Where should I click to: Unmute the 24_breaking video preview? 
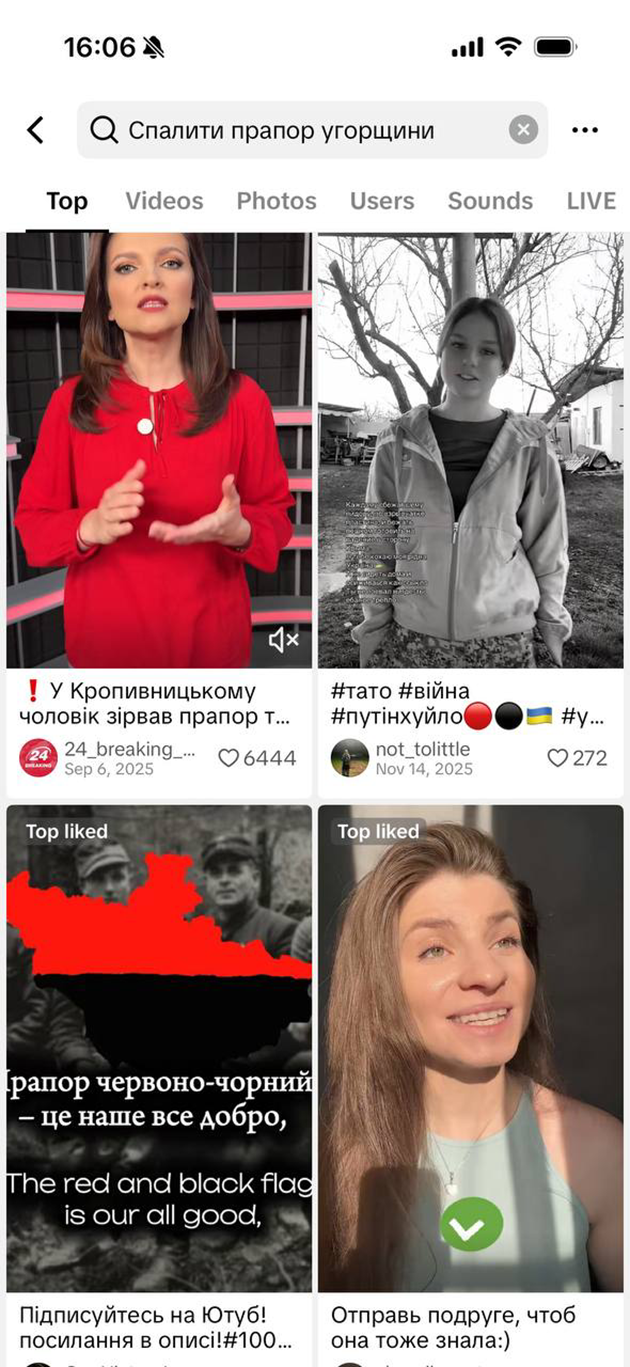(x=284, y=640)
